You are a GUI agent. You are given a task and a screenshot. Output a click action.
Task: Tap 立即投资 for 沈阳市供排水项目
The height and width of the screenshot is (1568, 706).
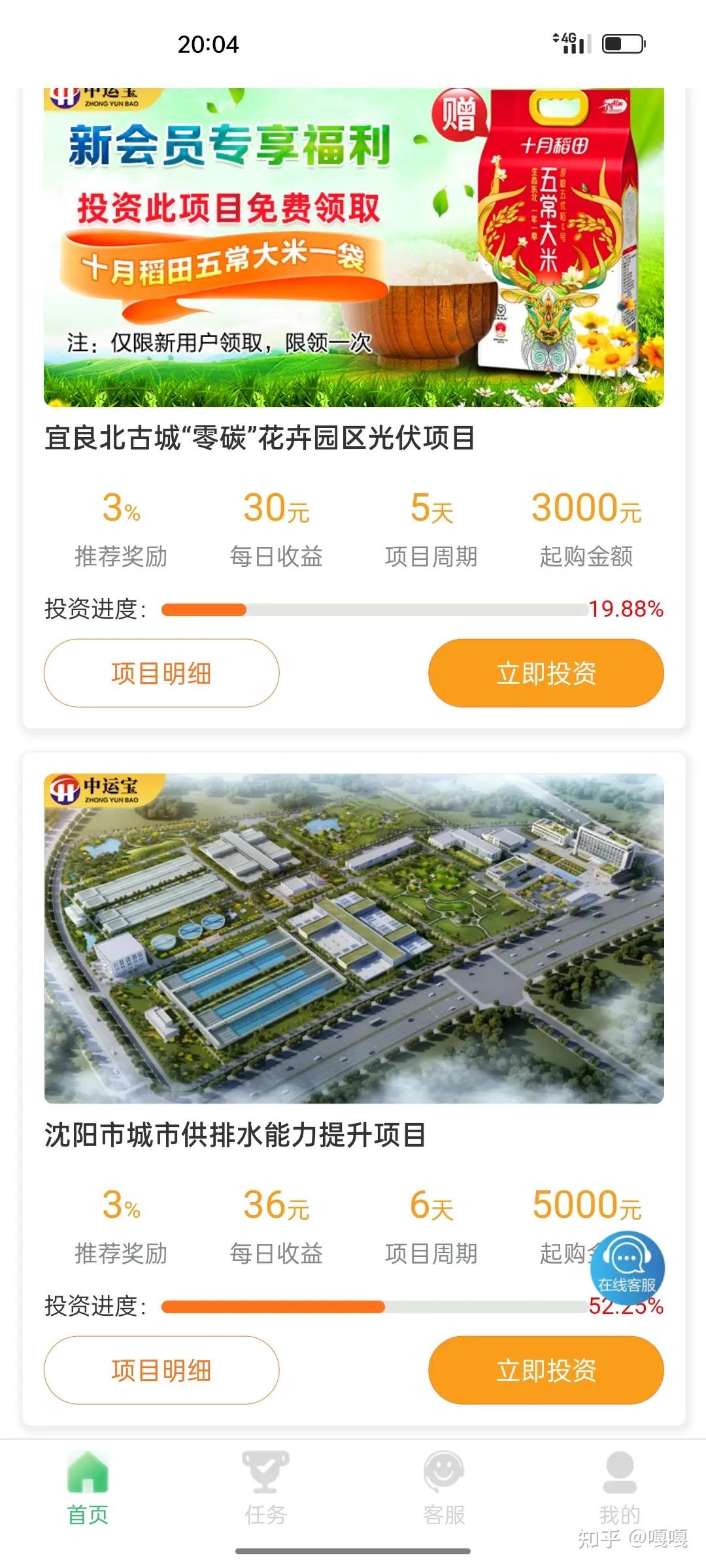point(546,1370)
